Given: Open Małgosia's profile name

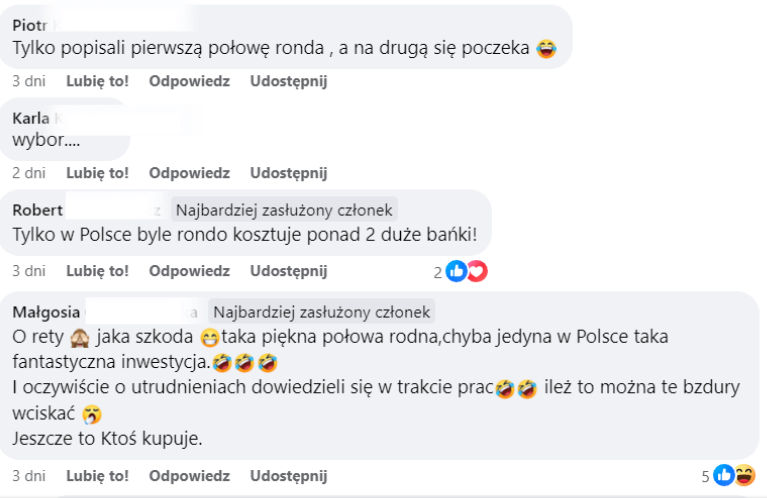Looking at the screenshot, I should [x=45, y=311].
